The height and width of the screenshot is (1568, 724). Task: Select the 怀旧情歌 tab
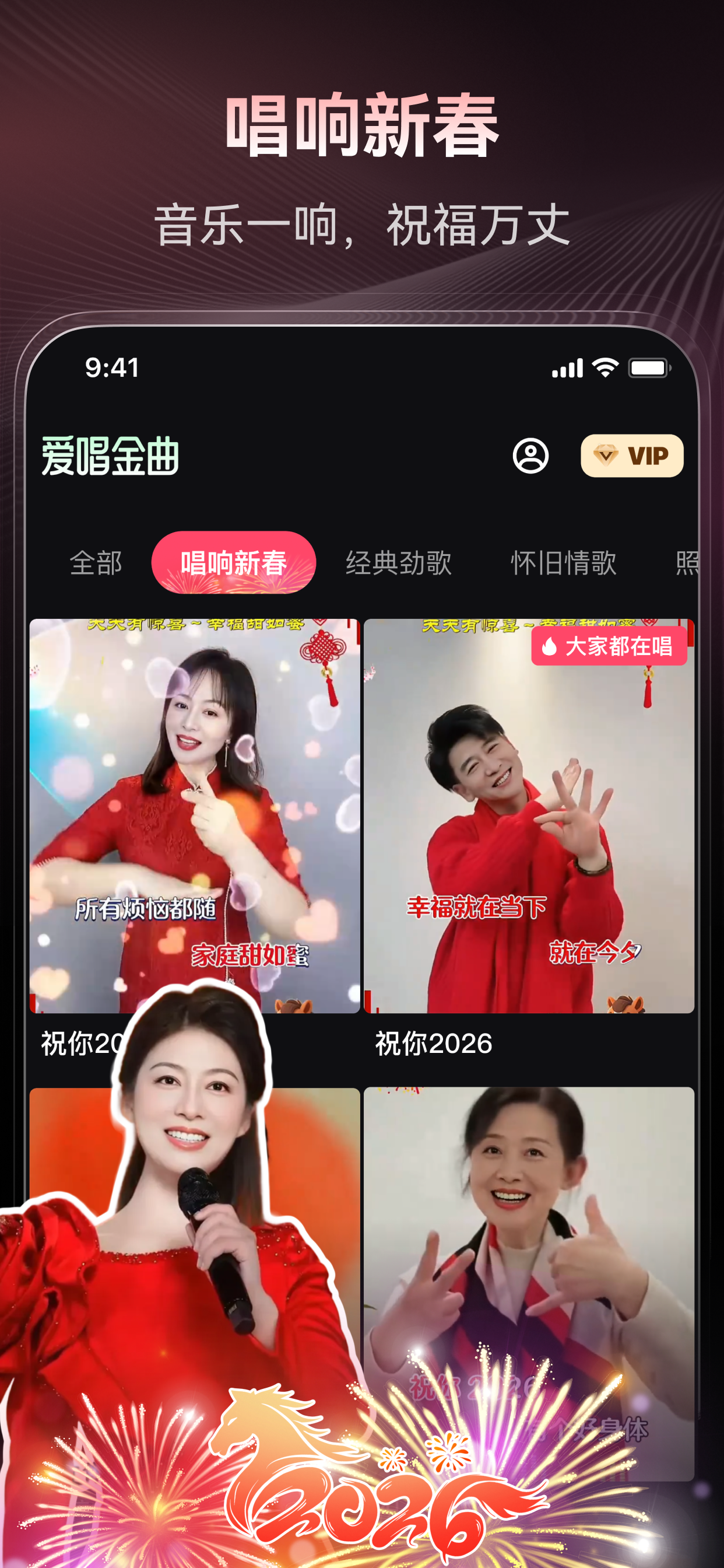[x=563, y=563]
